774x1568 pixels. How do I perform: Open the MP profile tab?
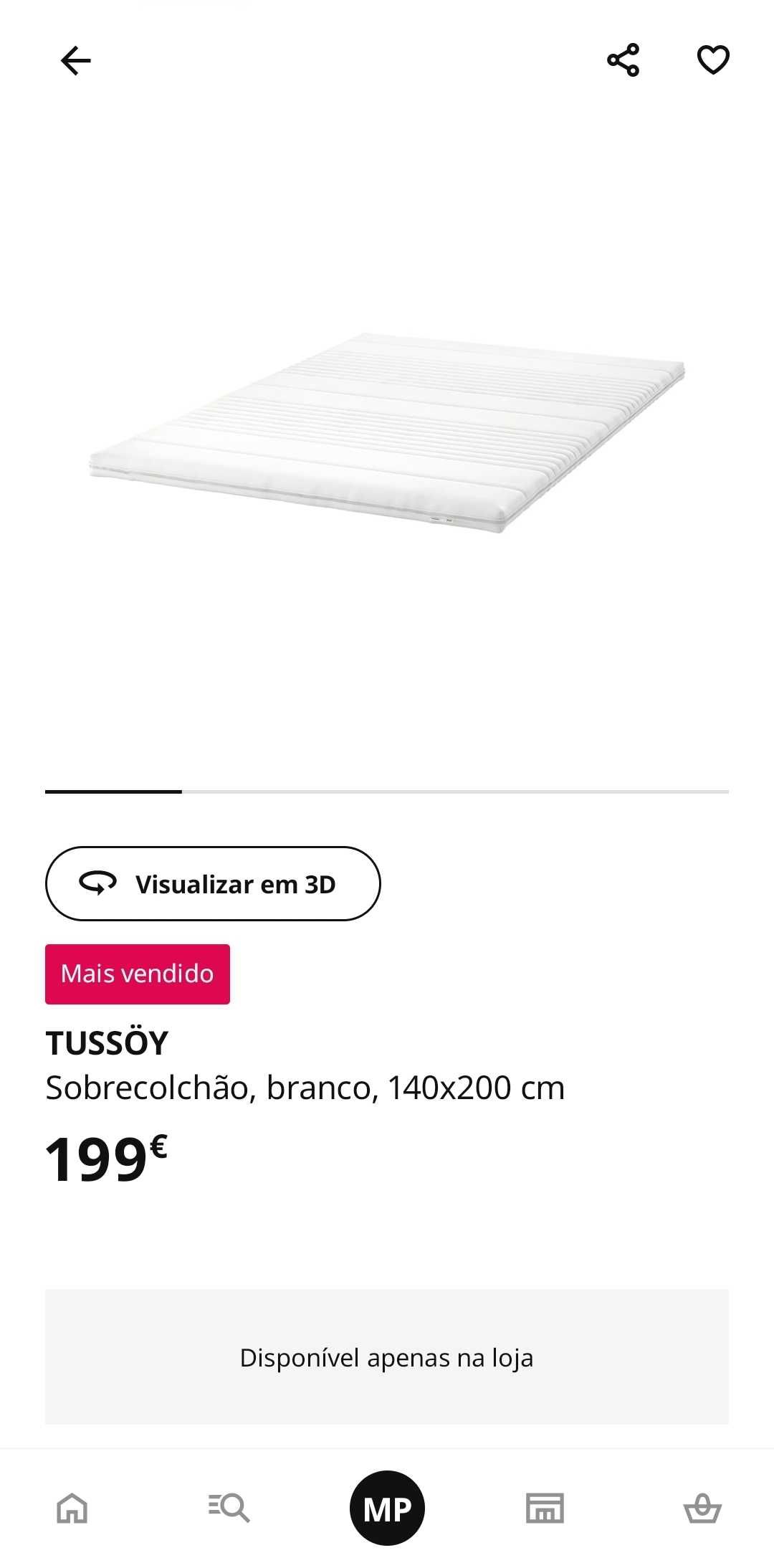[x=387, y=1508]
